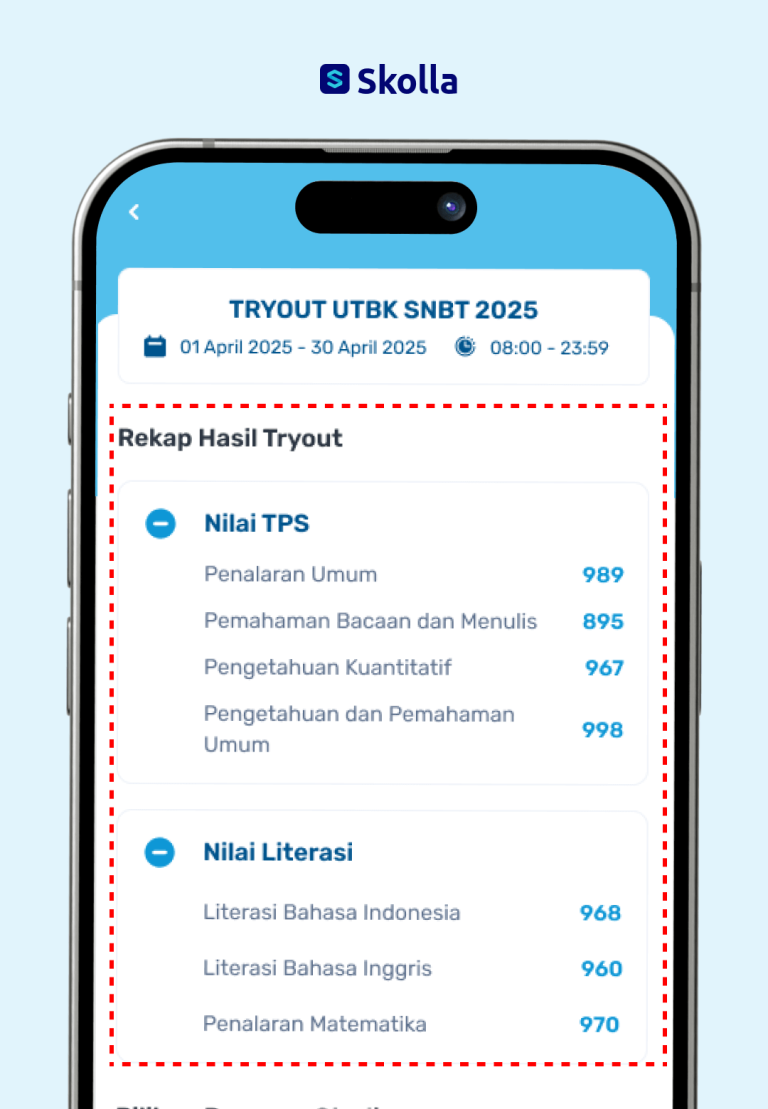Expand the Rekap Hasil Tryout recap
The image size is (768, 1109).
[230, 438]
